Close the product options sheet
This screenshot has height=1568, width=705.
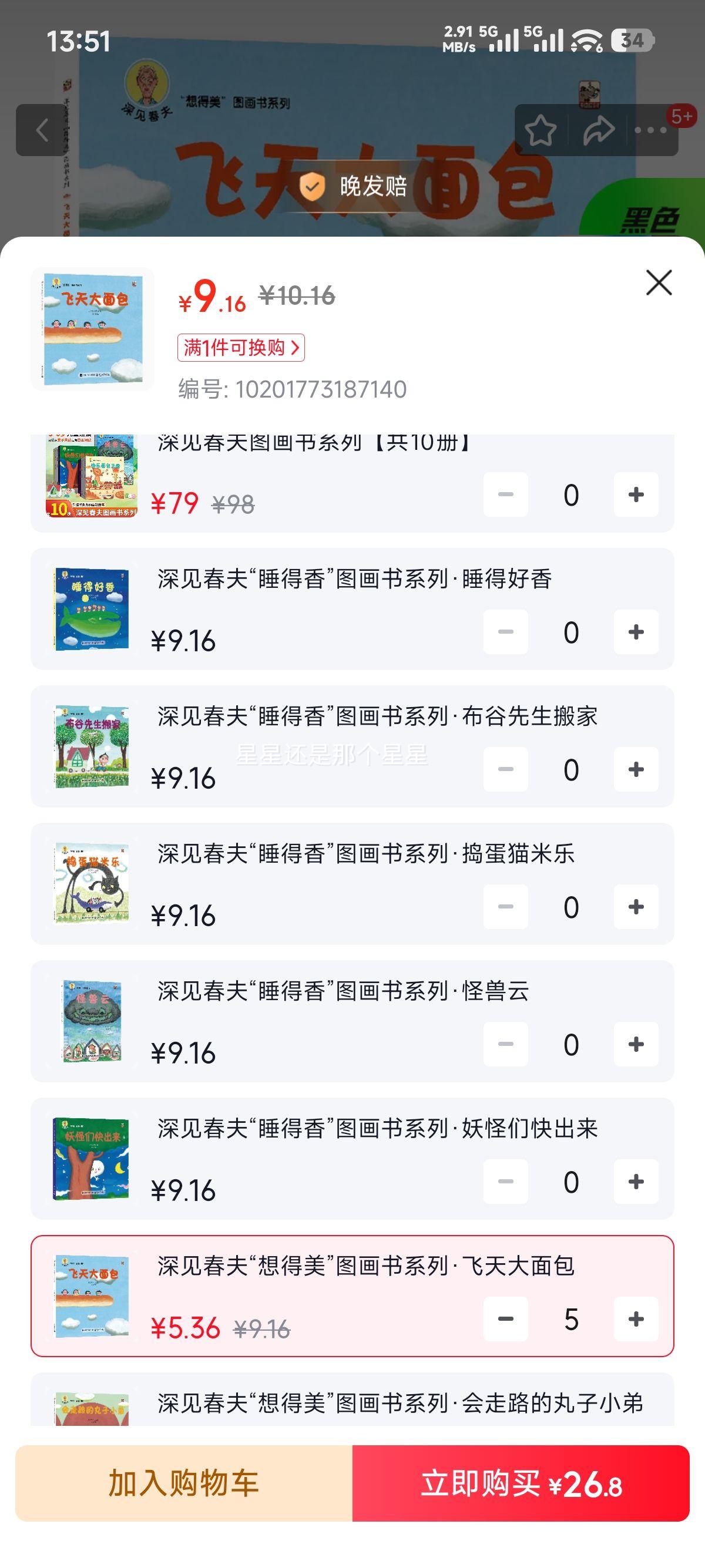(x=659, y=283)
